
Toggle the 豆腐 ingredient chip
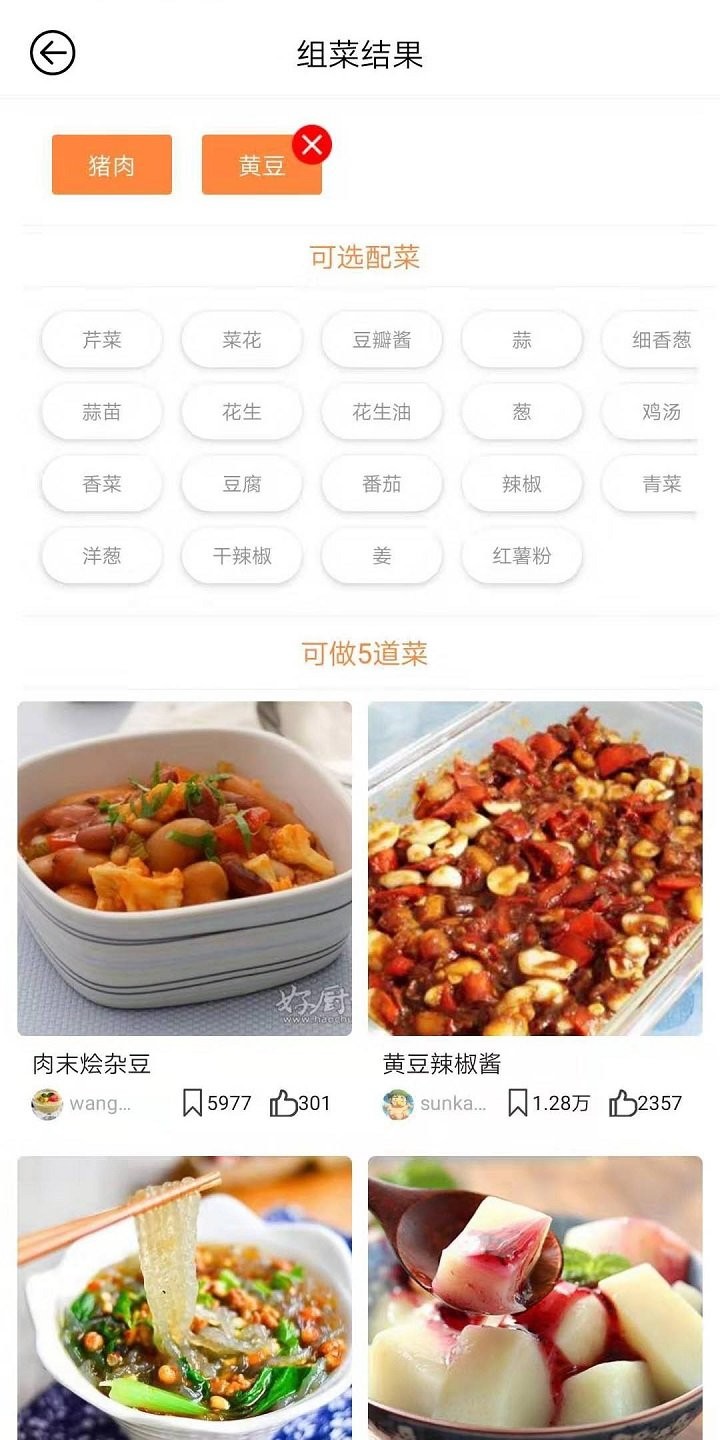point(241,484)
